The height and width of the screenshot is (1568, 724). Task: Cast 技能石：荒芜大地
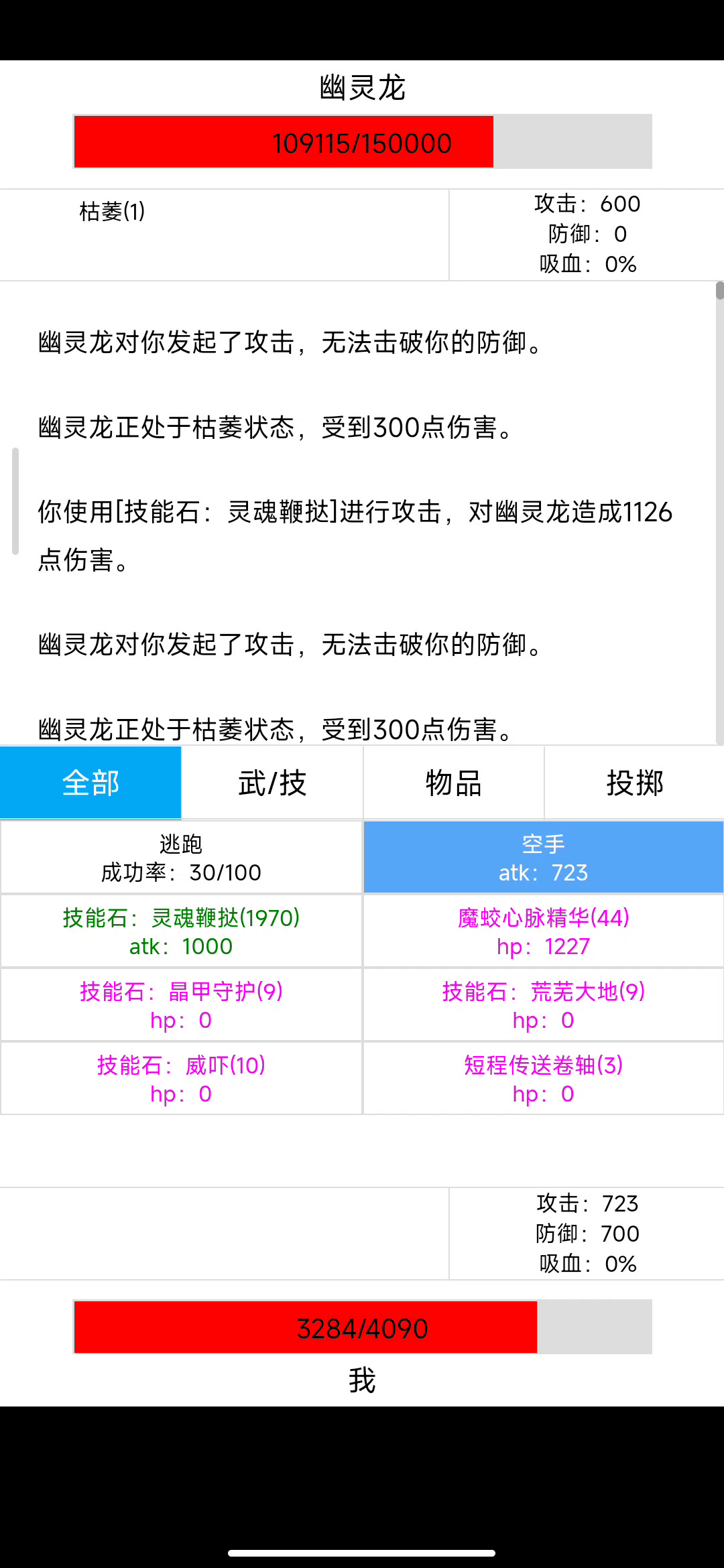(x=544, y=1005)
